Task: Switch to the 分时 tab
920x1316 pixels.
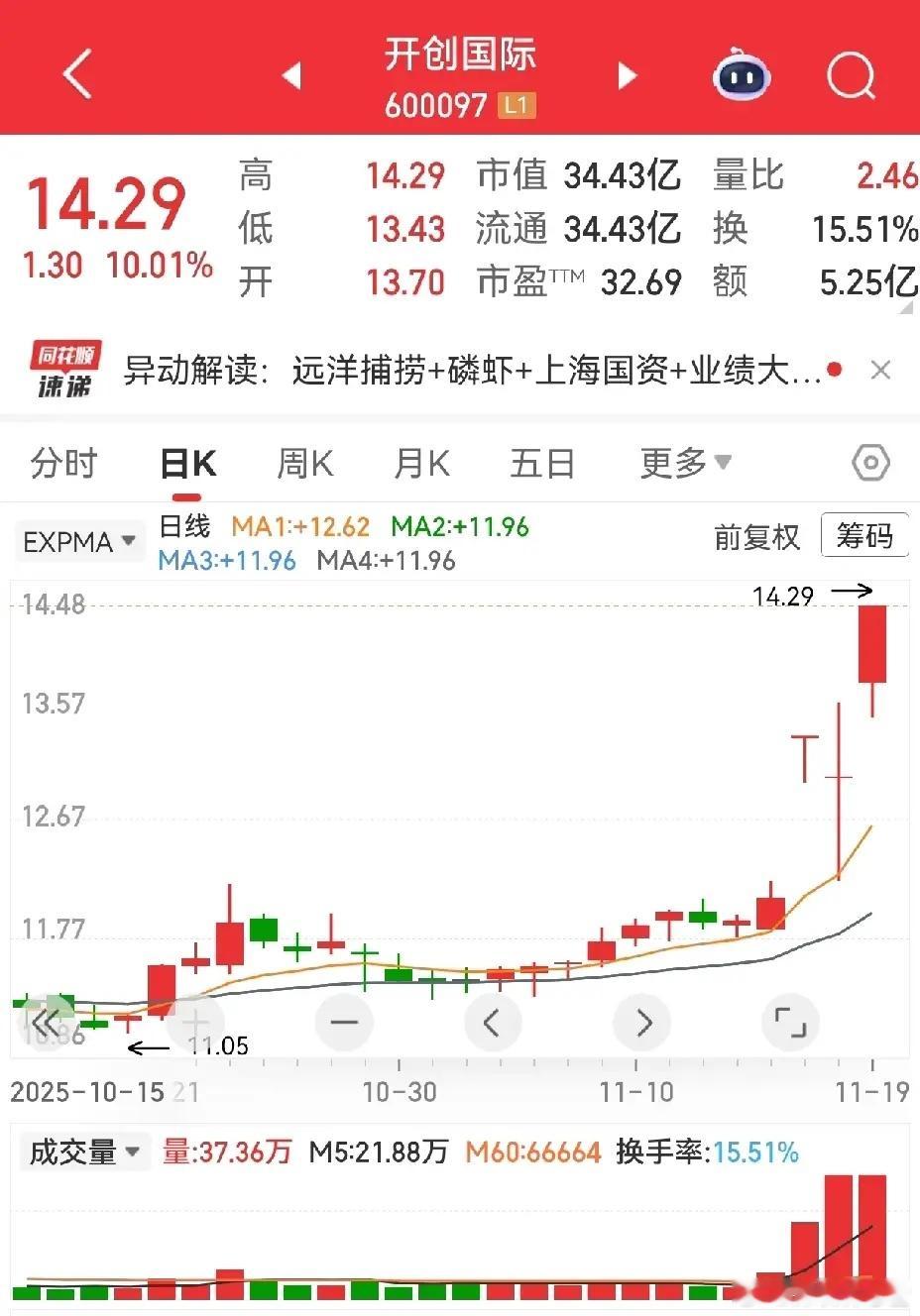Action: point(64,463)
